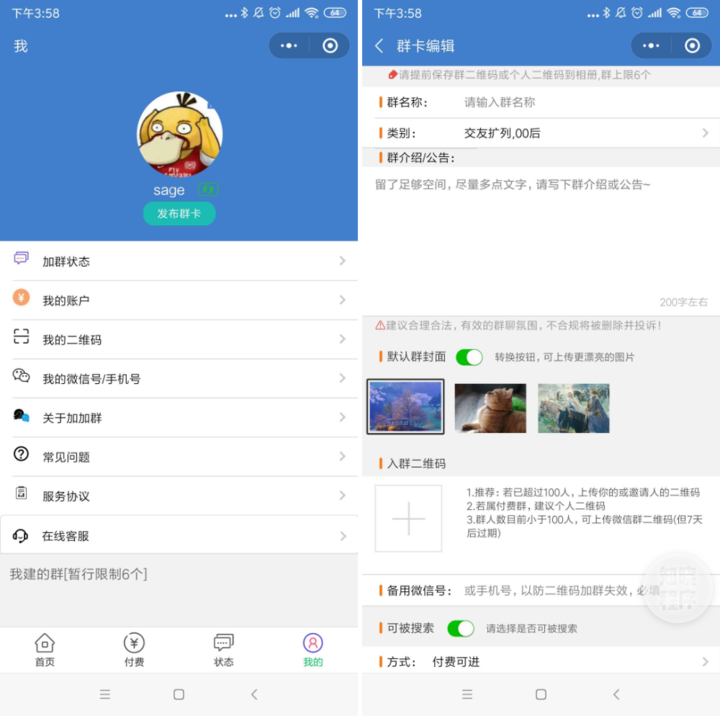Switch to the 首页 tab
720x716 pixels.
[45, 649]
